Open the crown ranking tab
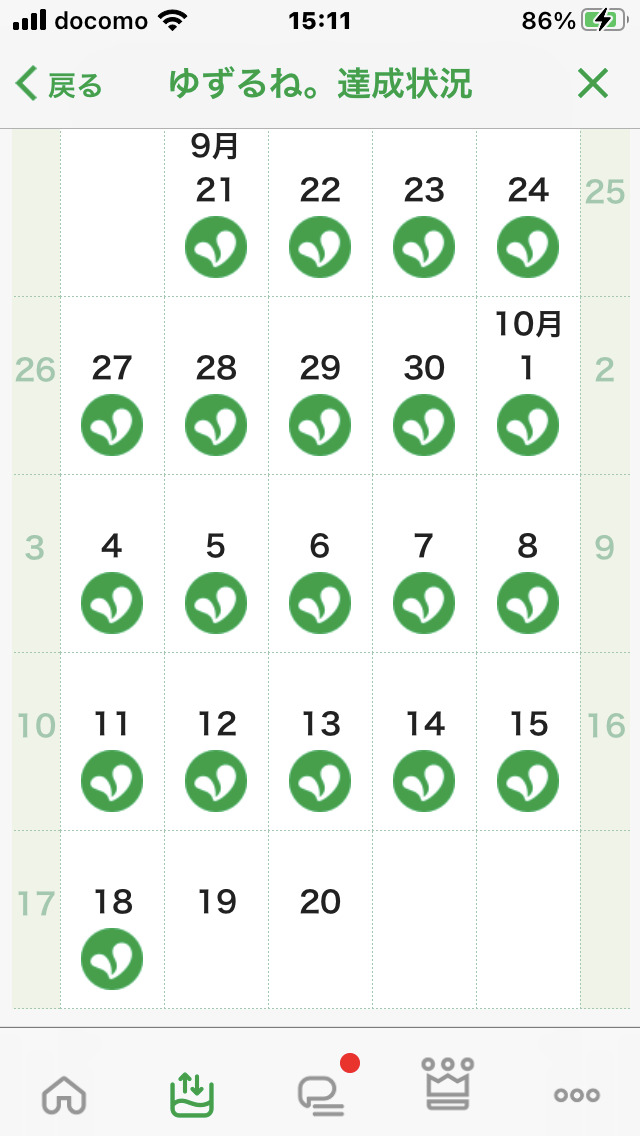Image resolution: width=640 pixels, height=1136 pixels. pyautogui.click(x=449, y=1084)
